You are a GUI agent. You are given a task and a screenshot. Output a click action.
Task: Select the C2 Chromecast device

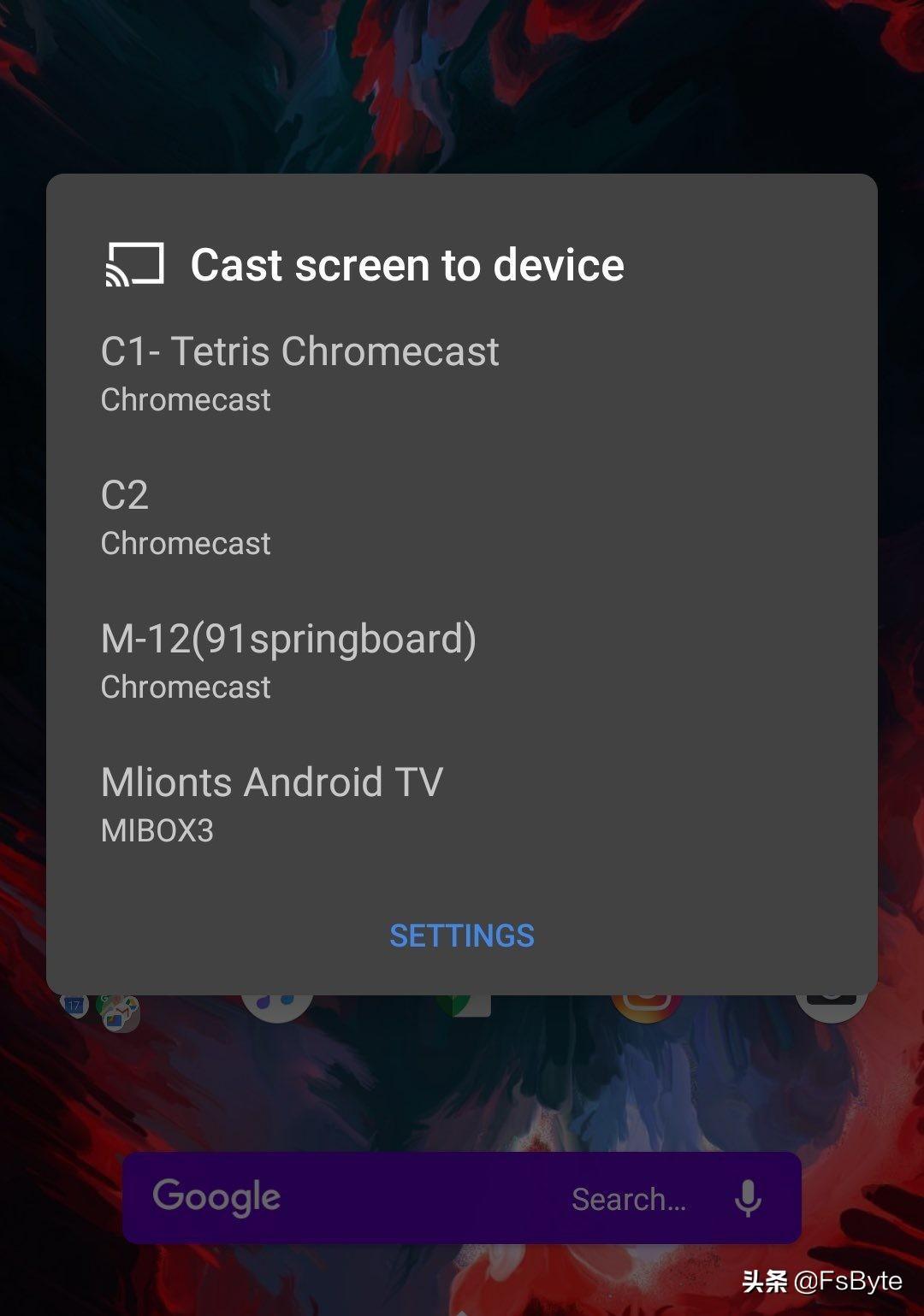pyautogui.click(x=186, y=517)
